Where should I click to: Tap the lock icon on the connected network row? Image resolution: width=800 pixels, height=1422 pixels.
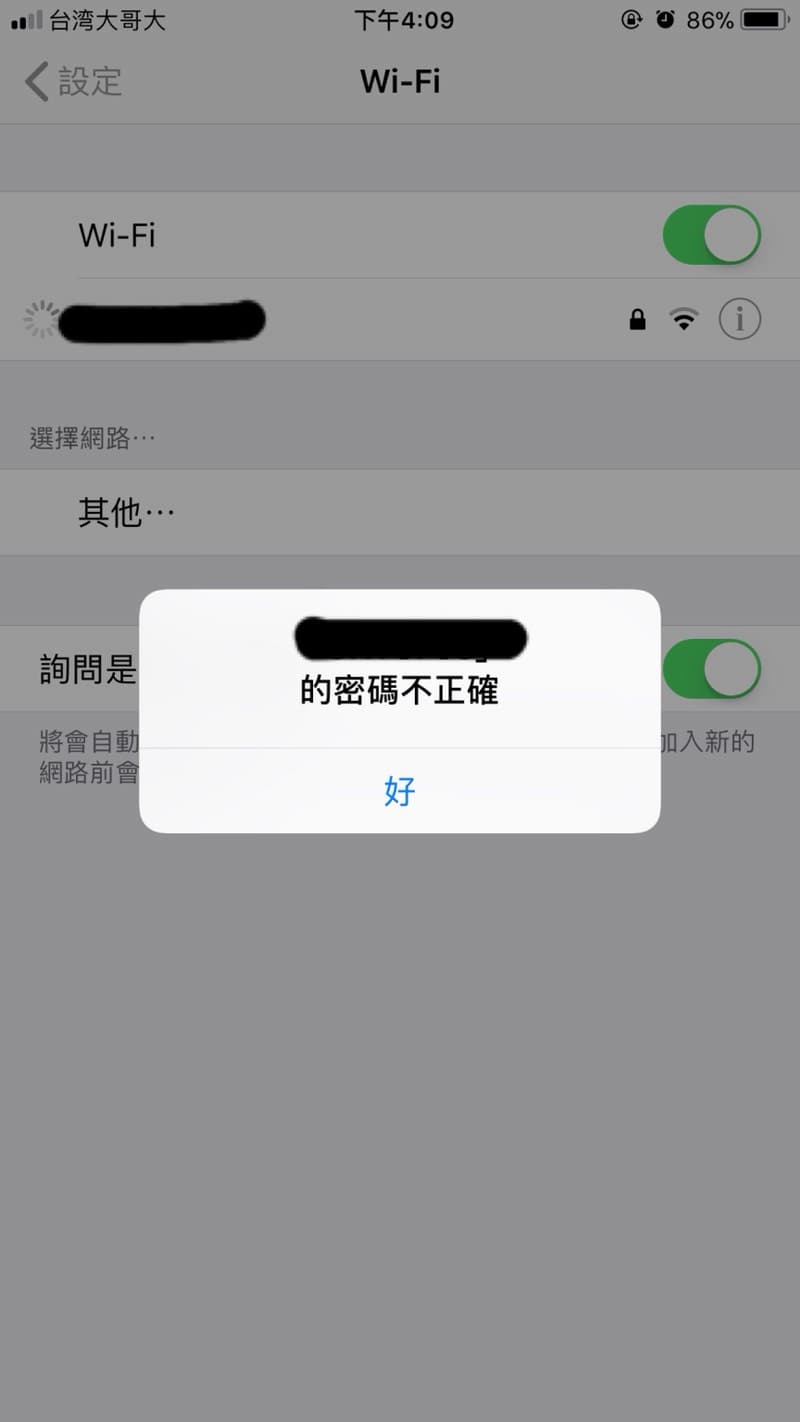[637, 318]
